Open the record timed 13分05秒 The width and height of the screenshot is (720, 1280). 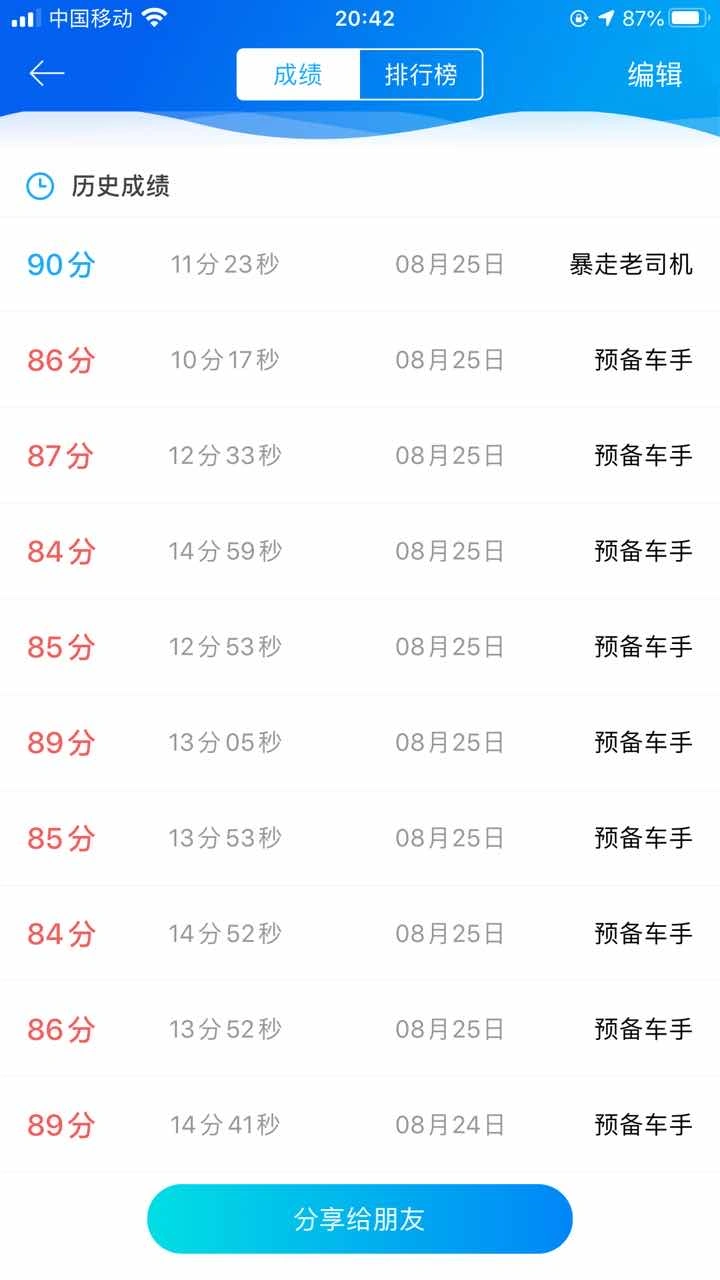[x=360, y=742]
